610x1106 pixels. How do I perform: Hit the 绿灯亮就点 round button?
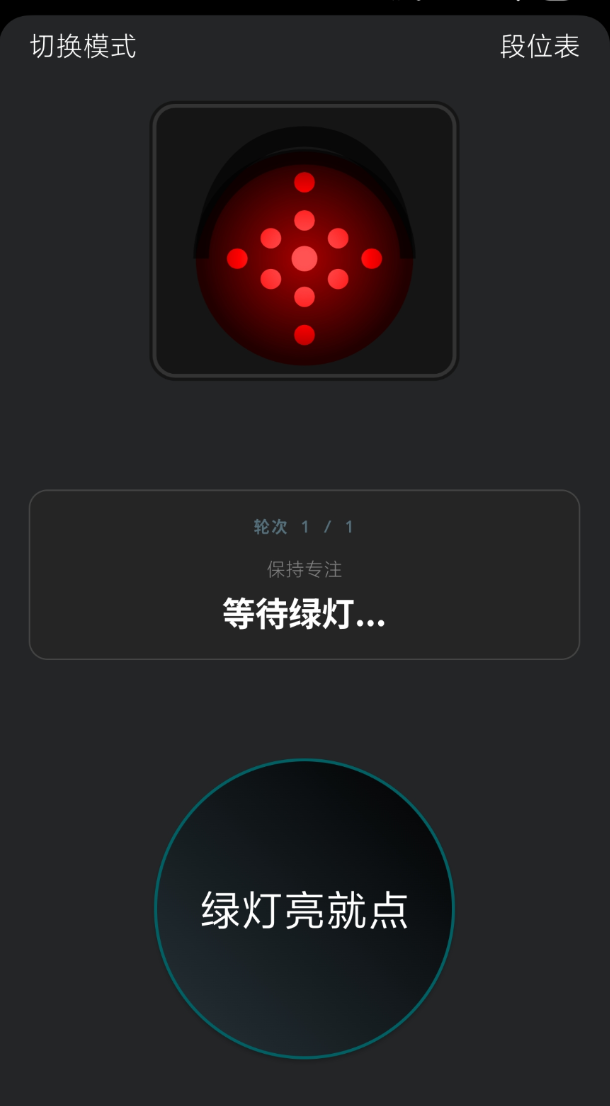[304, 909]
